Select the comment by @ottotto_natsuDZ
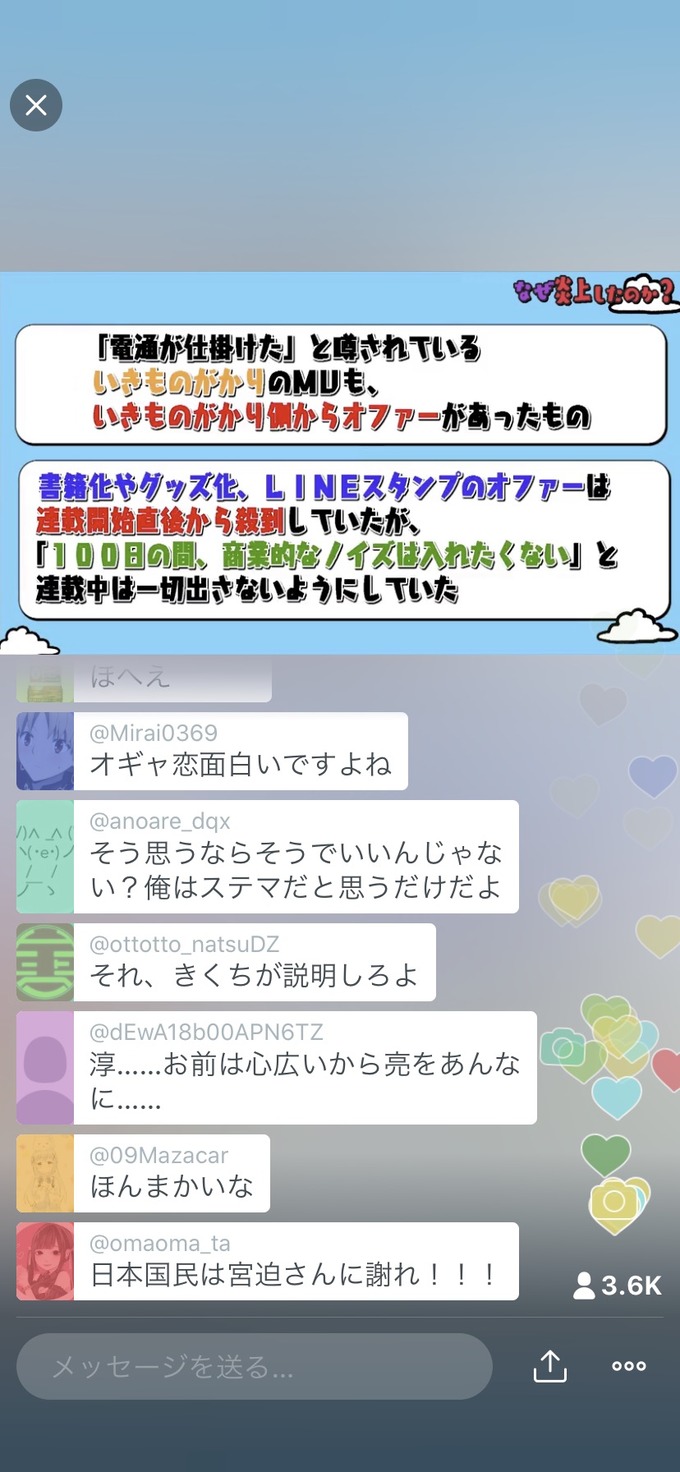The width and height of the screenshot is (680, 1472). coord(226,962)
